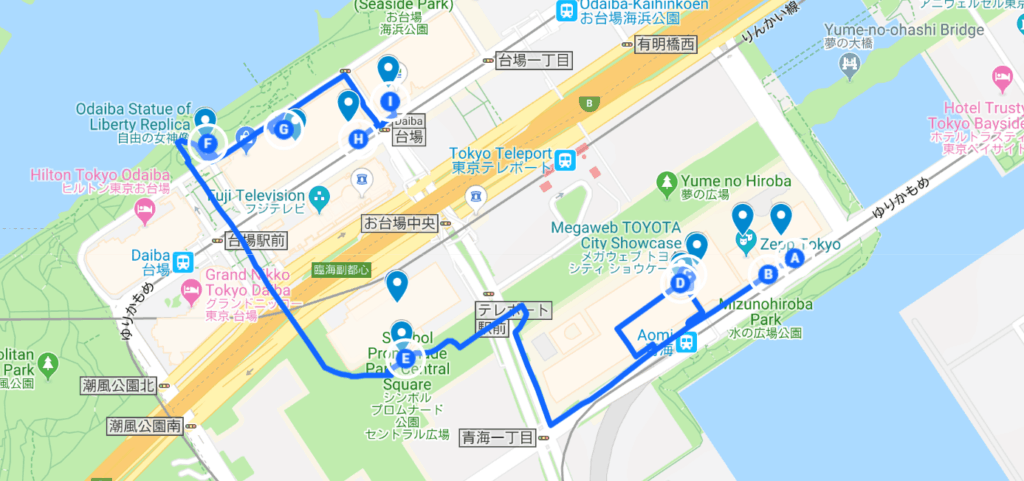Tap waypoint F at Statue of Liberty Replica
1024x481 pixels.
point(207,144)
